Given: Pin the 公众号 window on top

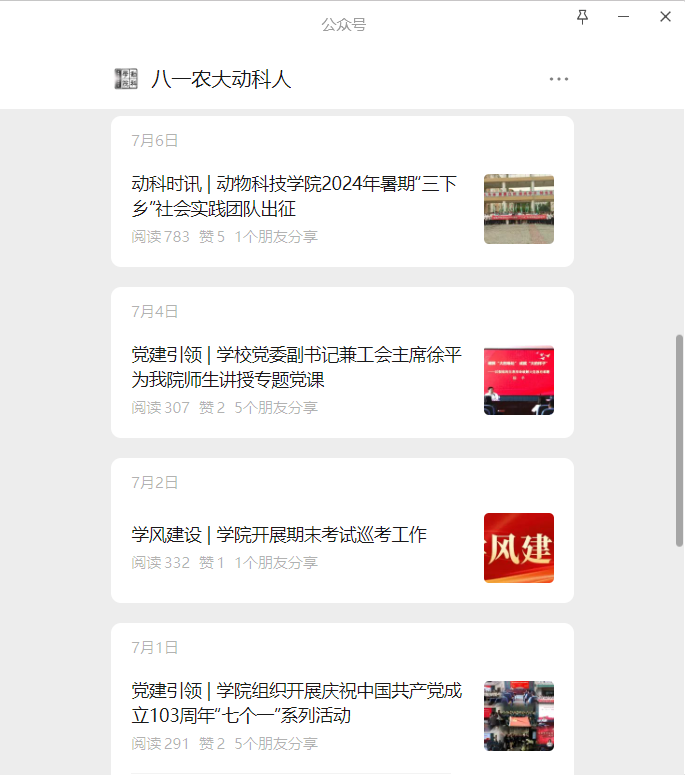Looking at the screenshot, I should tap(583, 17).
